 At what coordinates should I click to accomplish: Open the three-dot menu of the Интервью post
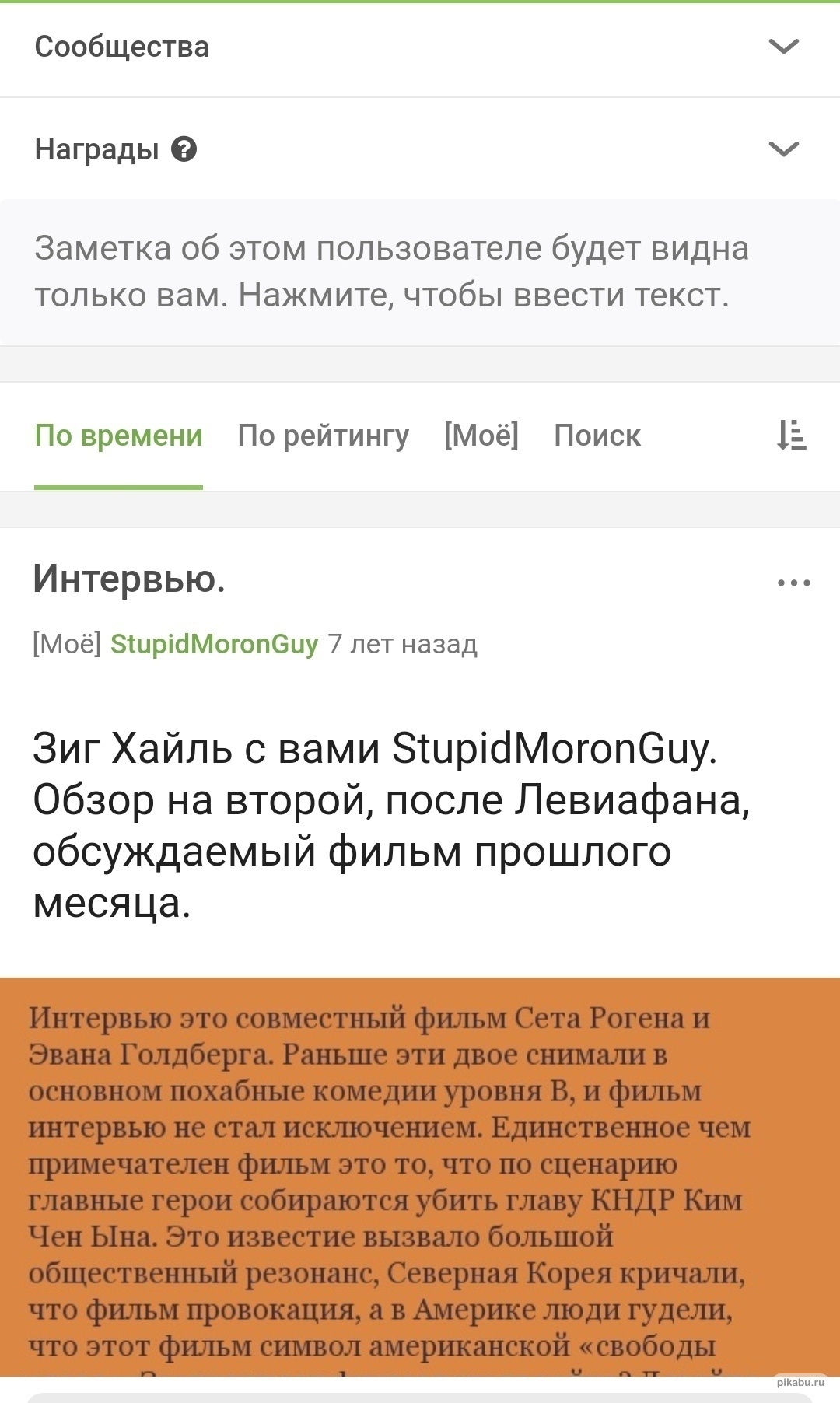coord(793,583)
